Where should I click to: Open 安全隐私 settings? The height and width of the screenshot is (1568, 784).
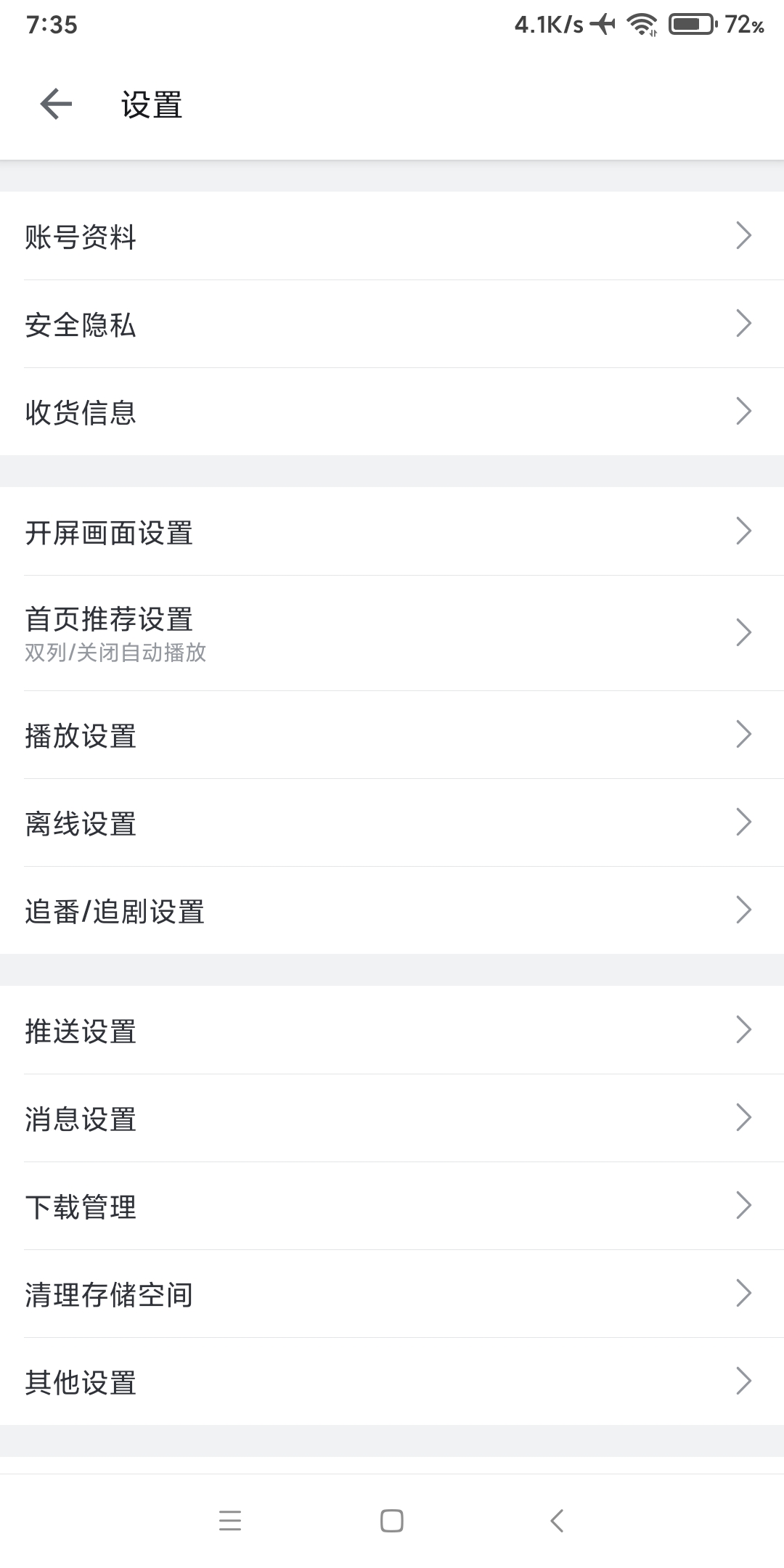392,324
